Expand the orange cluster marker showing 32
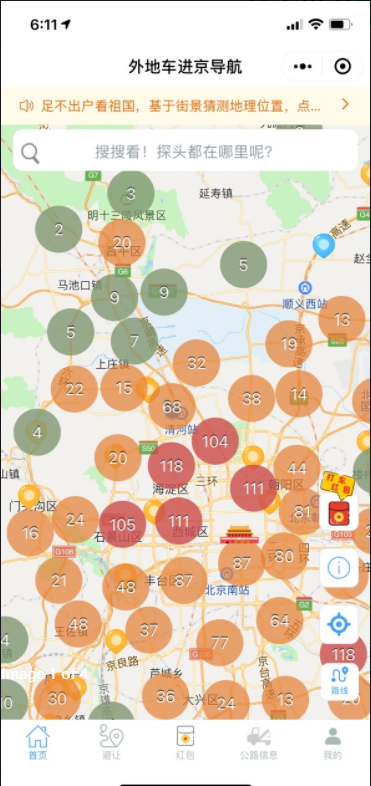371x786 pixels. [x=197, y=363]
